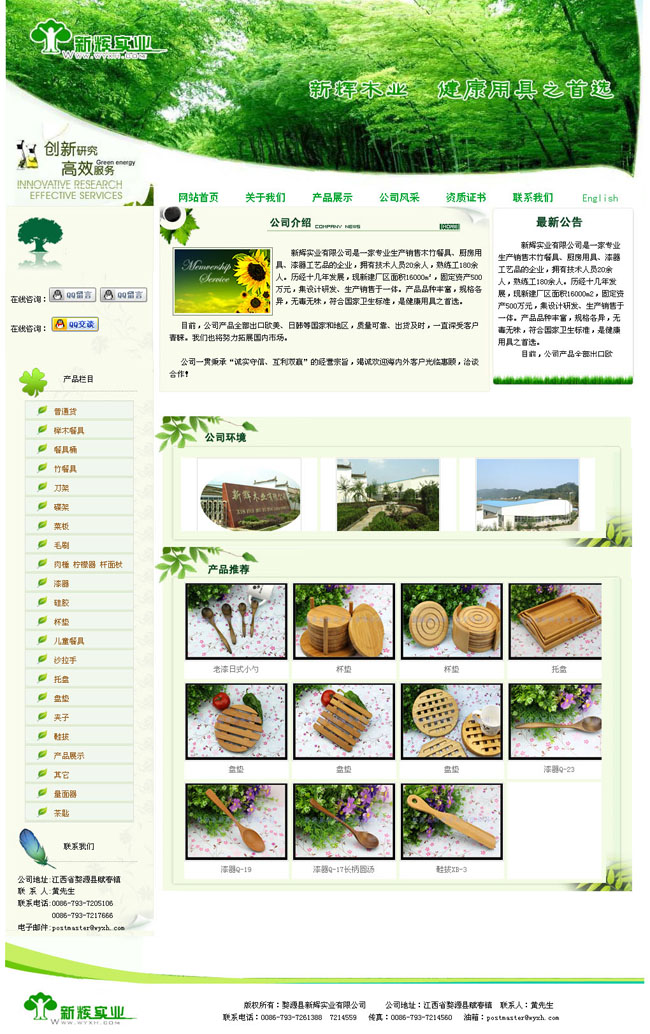Go to the 网站首页 nav item
650x1034 pixels.
click(x=198, y=198)
